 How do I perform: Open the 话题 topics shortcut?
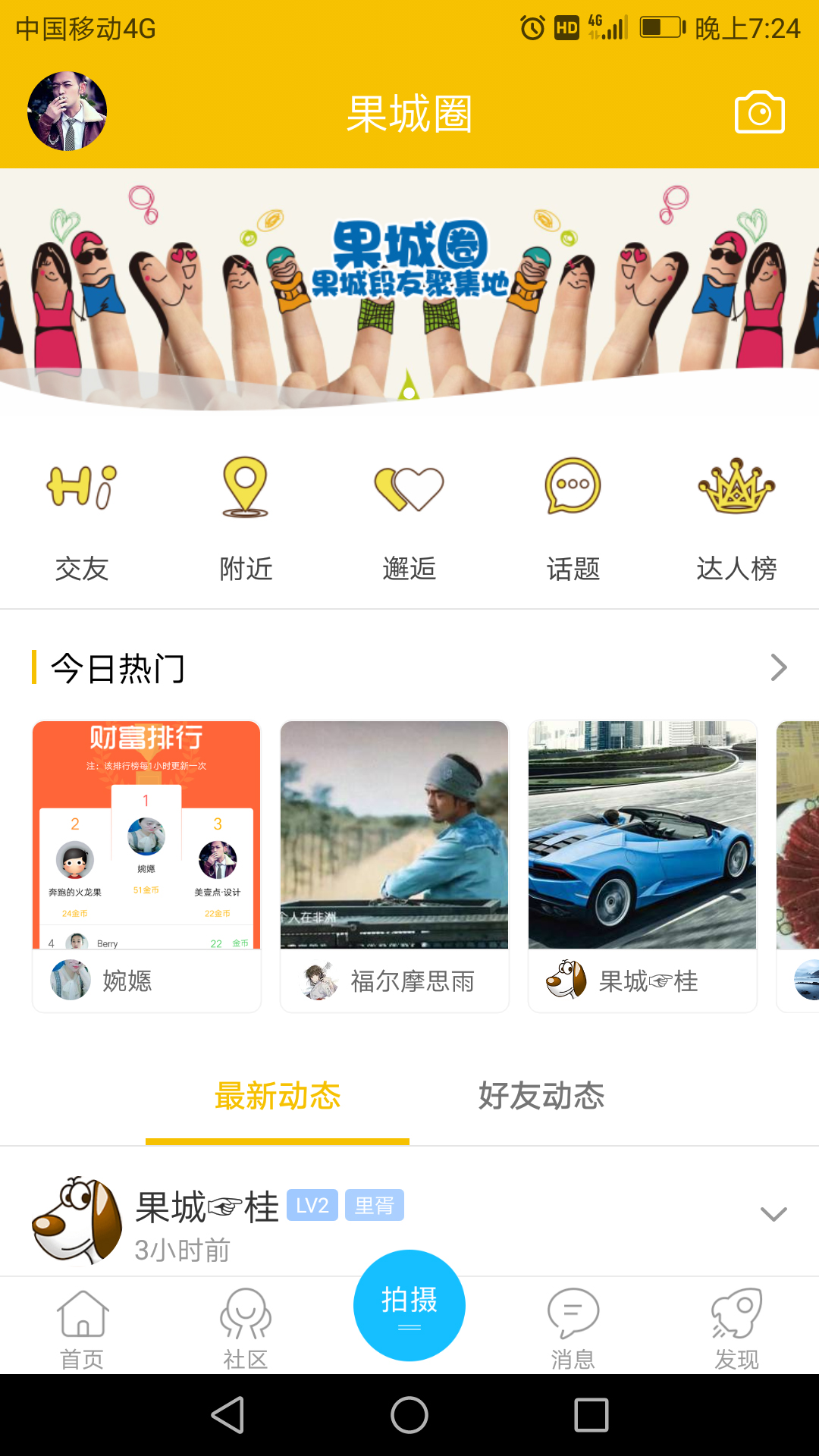573,519
